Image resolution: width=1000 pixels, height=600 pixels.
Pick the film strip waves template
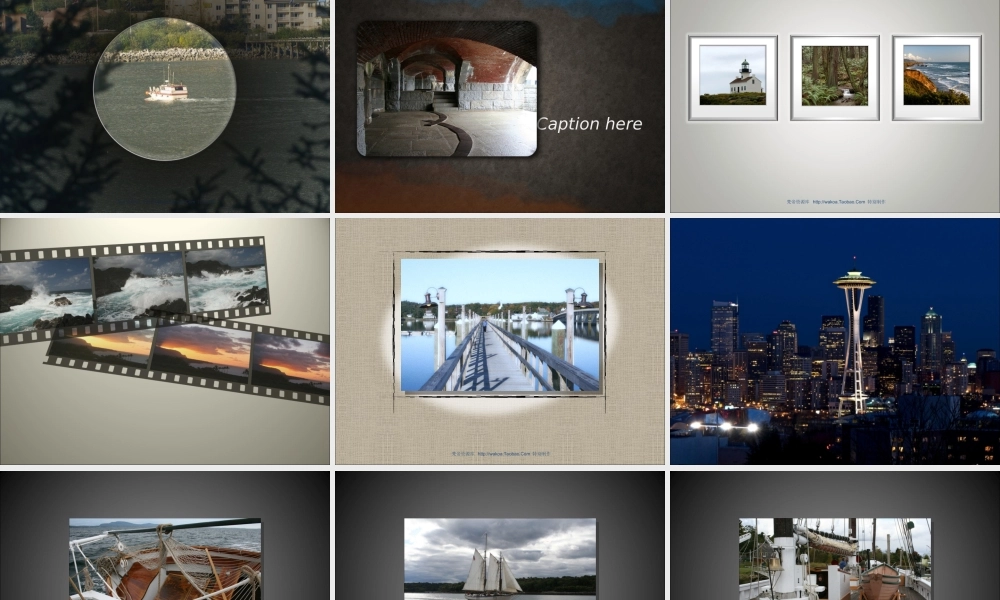pyautogui.click(x=164, y=340)
